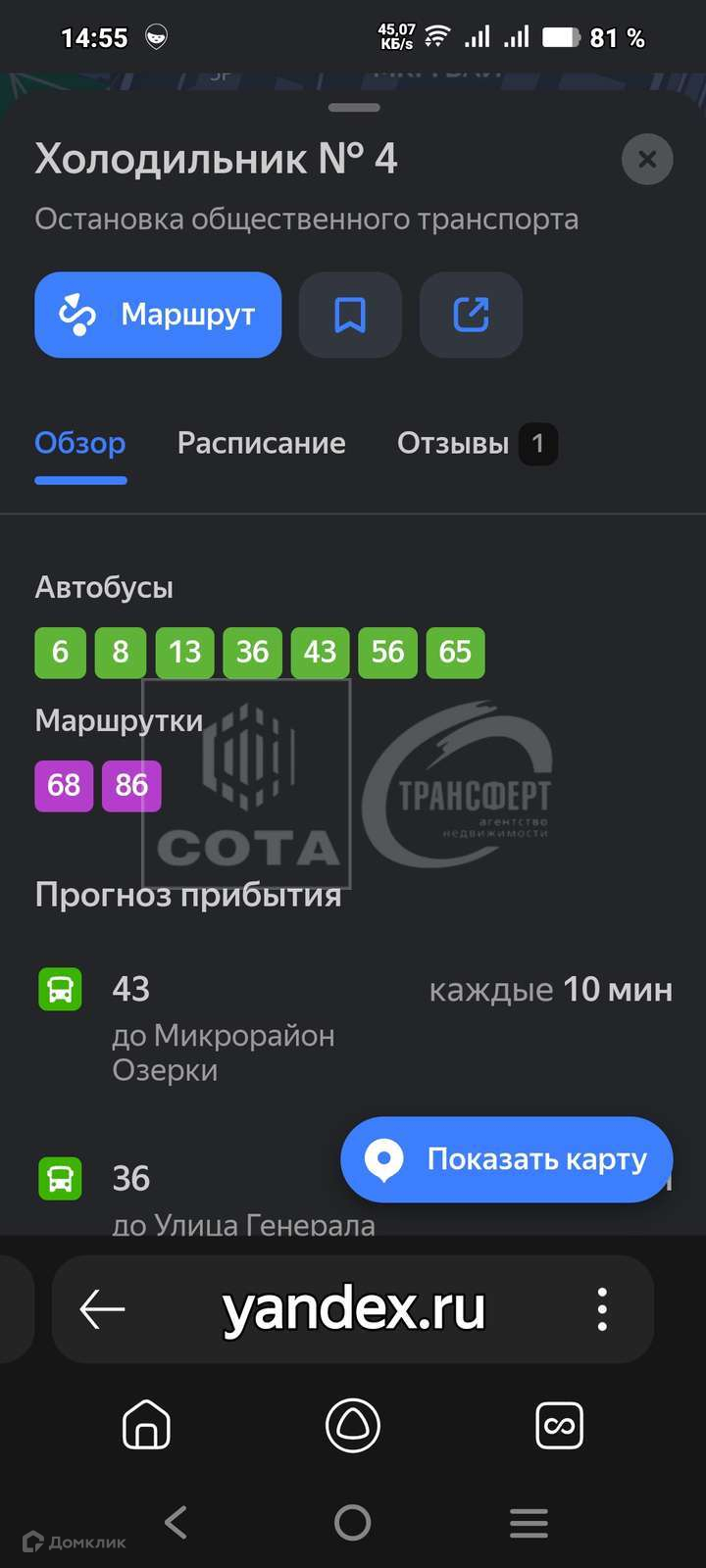Open the yandex.ru address bar
706x1568 pixels.
coord(353,1308)
